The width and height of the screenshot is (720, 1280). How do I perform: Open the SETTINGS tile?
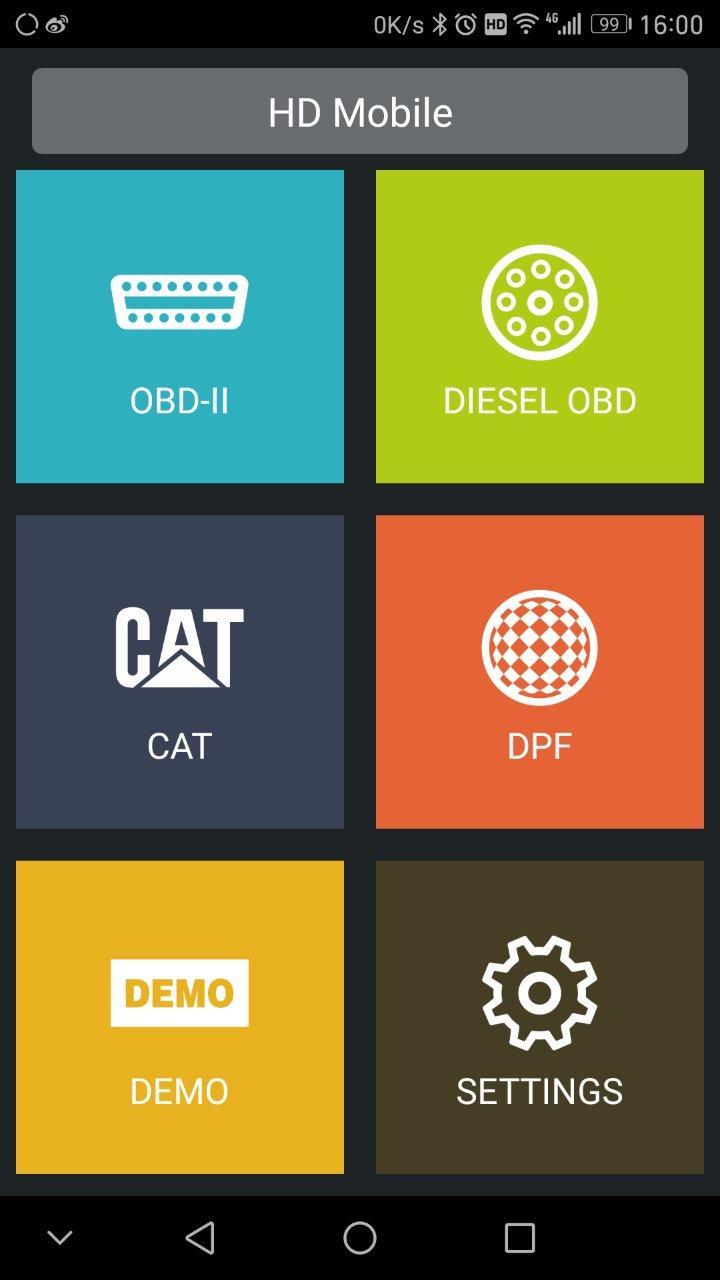tap(540, 1017)
